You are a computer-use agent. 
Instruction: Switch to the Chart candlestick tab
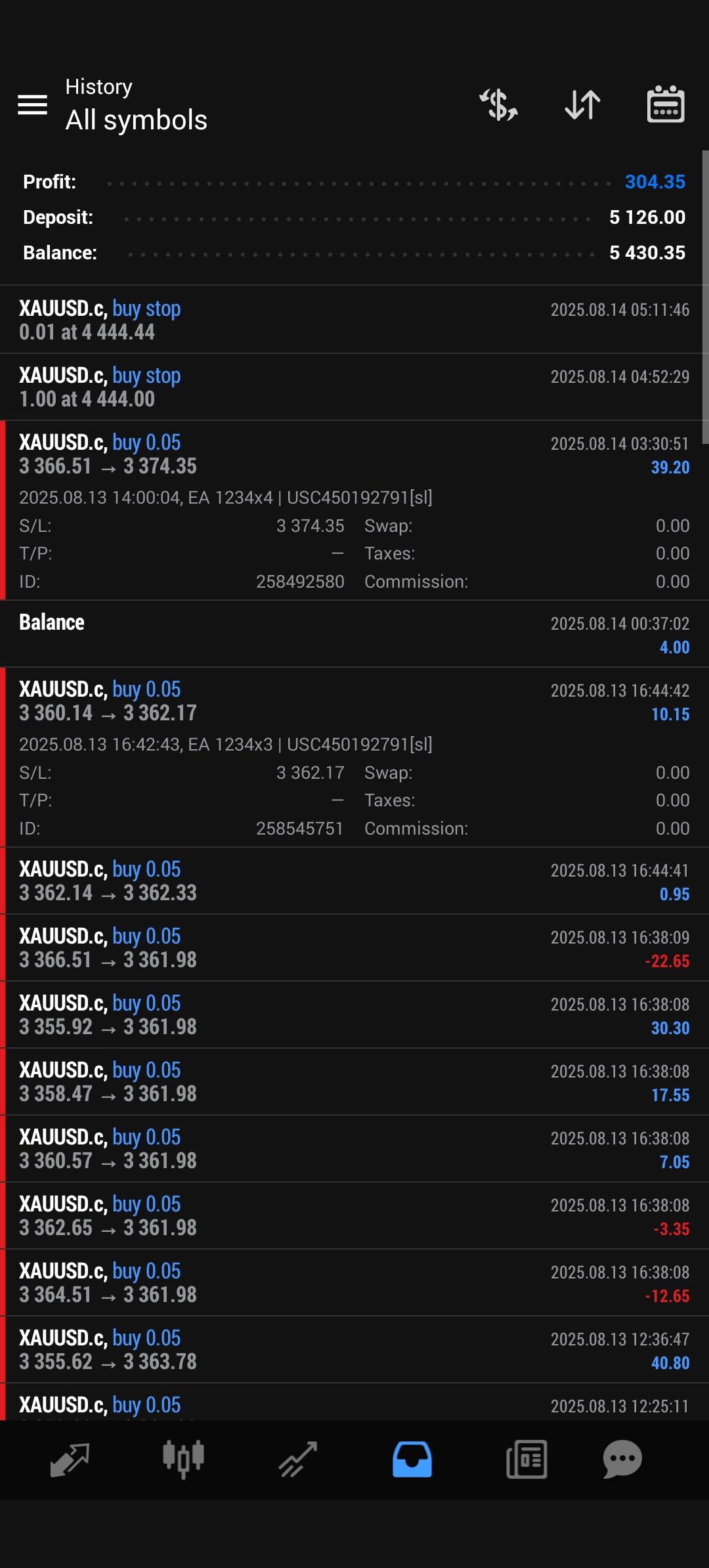coord(183,1460)
